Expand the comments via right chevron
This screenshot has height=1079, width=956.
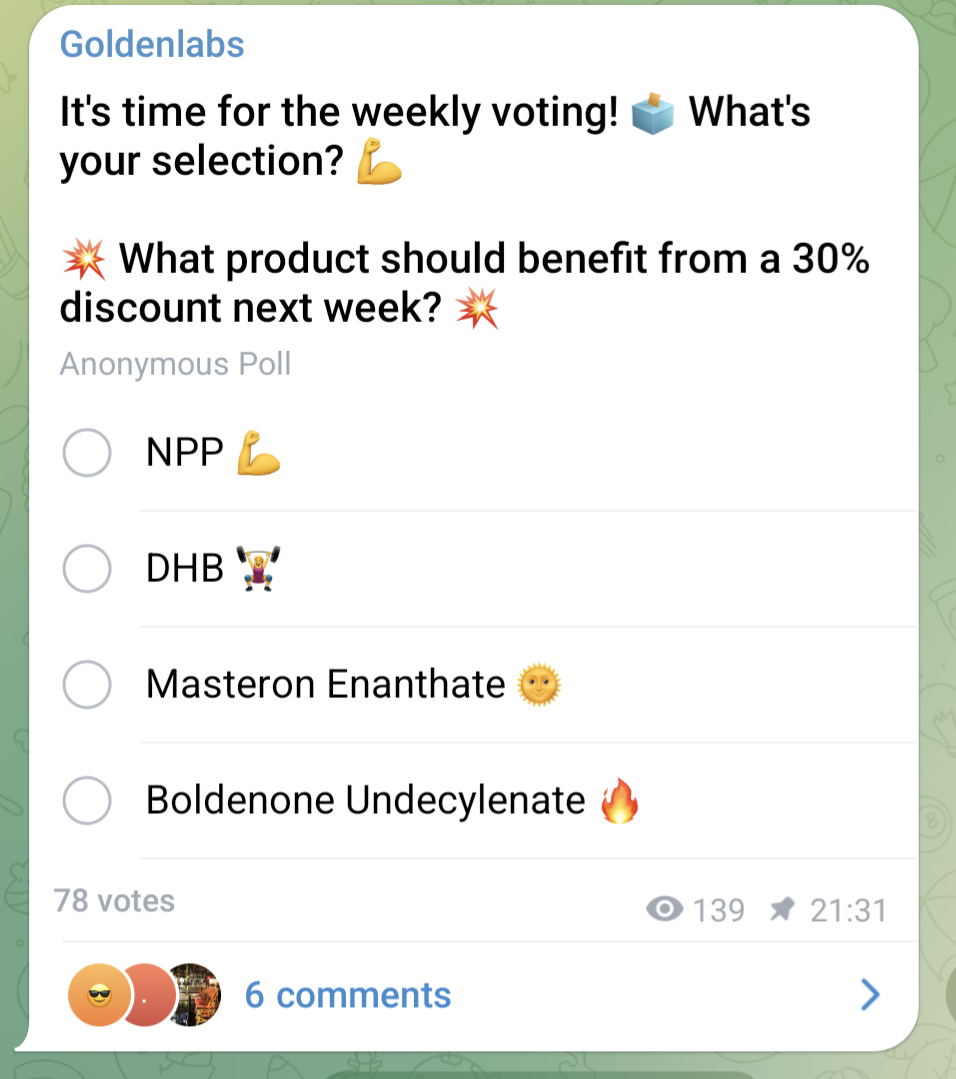coord(868,995)
